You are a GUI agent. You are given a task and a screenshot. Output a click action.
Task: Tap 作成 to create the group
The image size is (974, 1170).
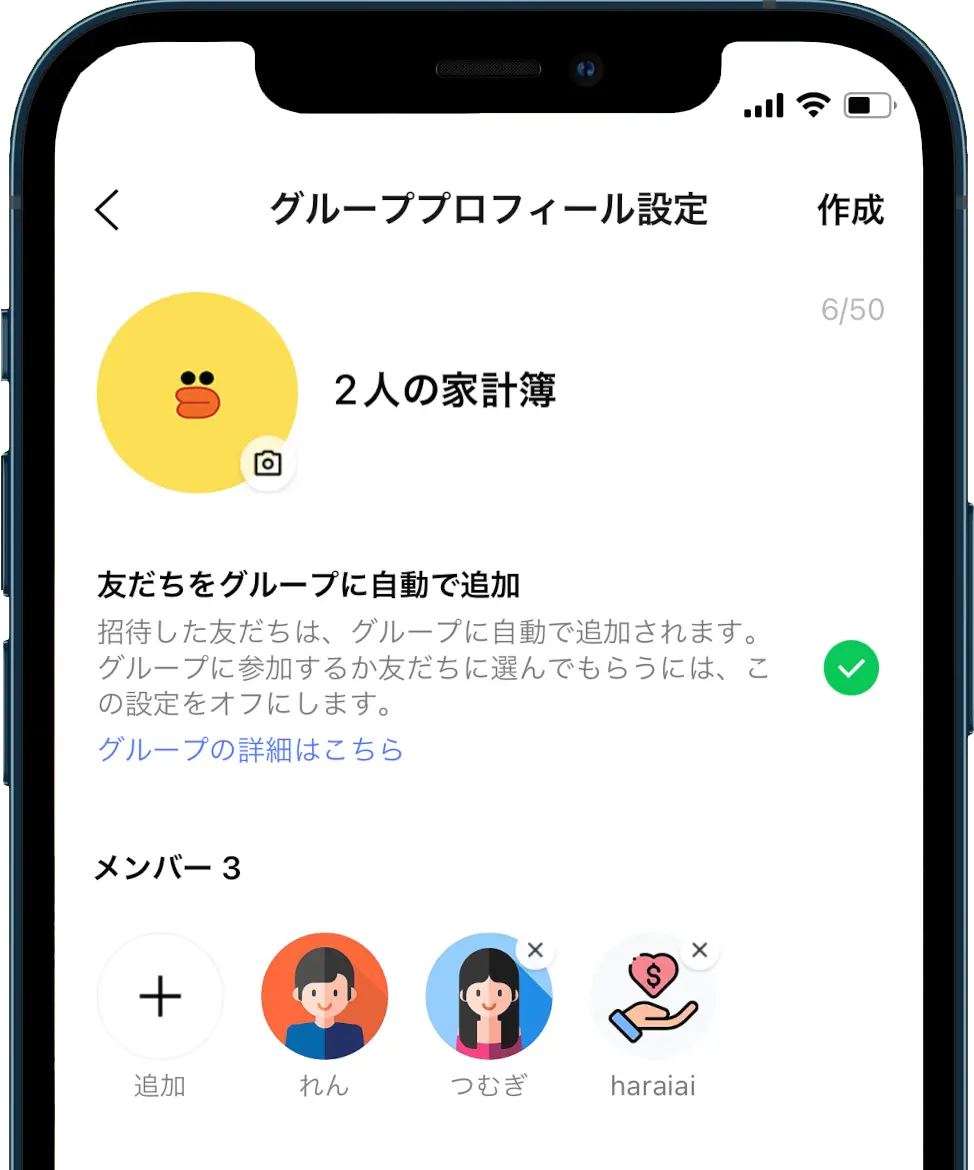pos(850,210)
